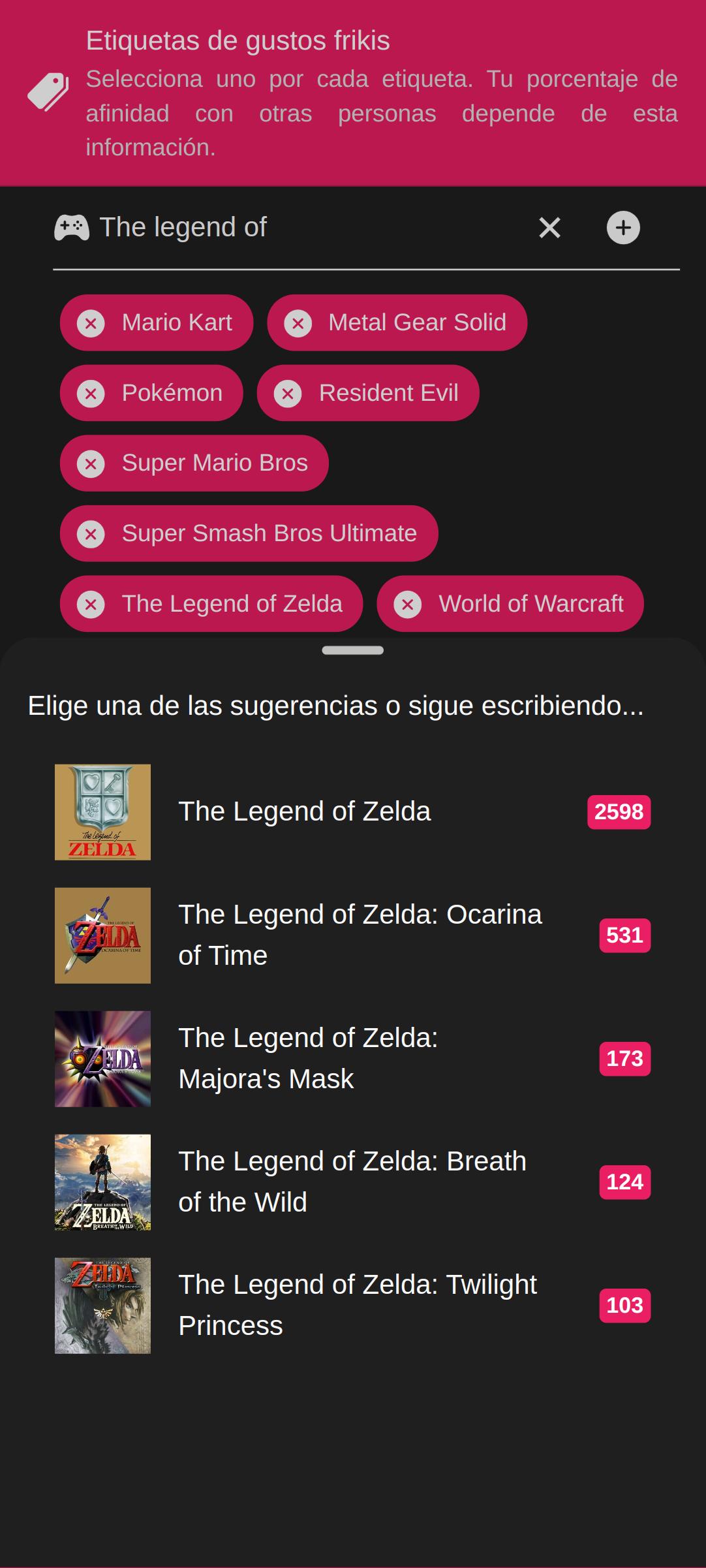Delete the Super Mario Bros tag
This screenshot has height=1568, width=706.
pyautogui.click(x=91, y=464)
